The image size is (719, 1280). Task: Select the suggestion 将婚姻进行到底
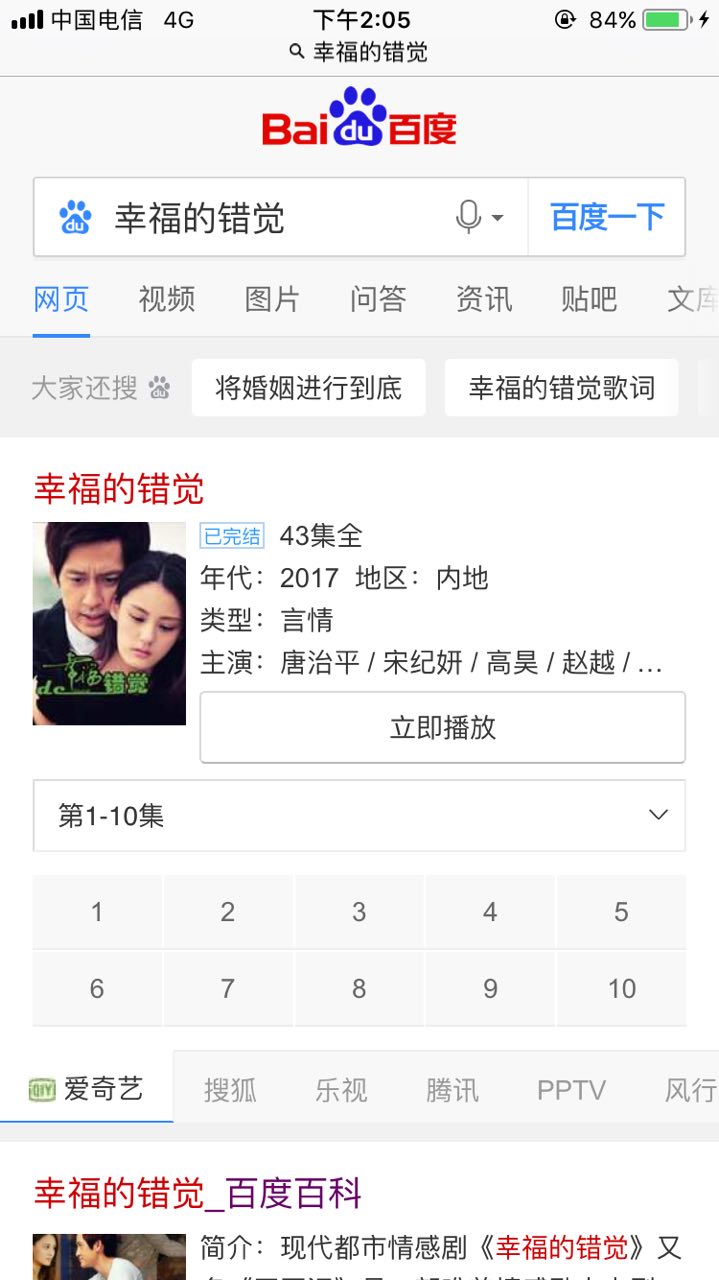tap(308, 388)
